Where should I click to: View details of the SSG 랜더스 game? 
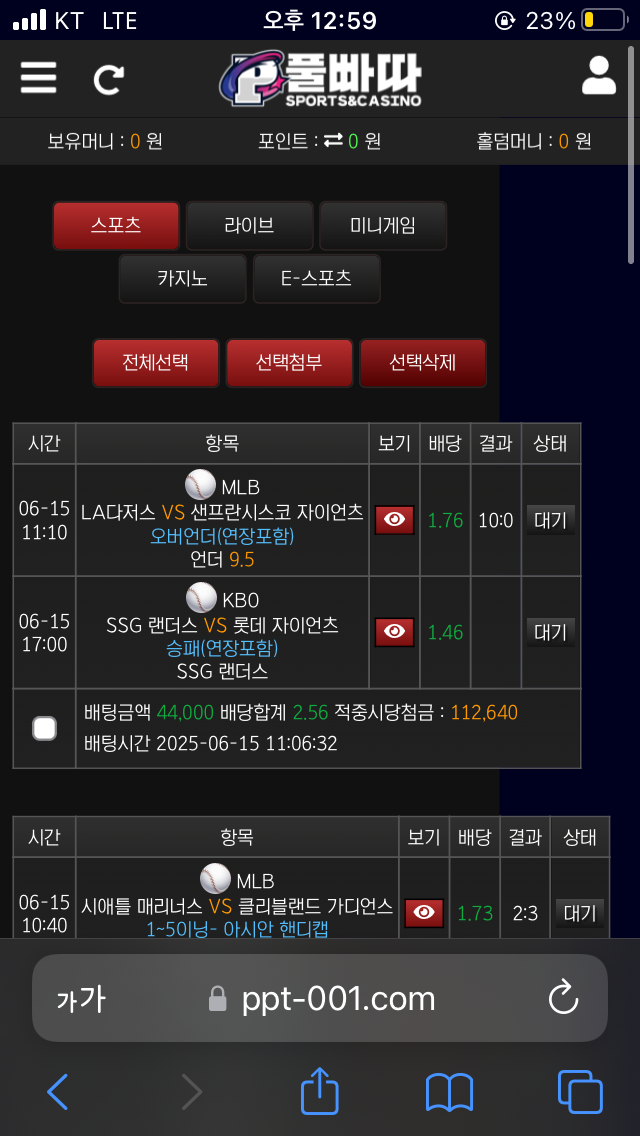click(394, 632)
